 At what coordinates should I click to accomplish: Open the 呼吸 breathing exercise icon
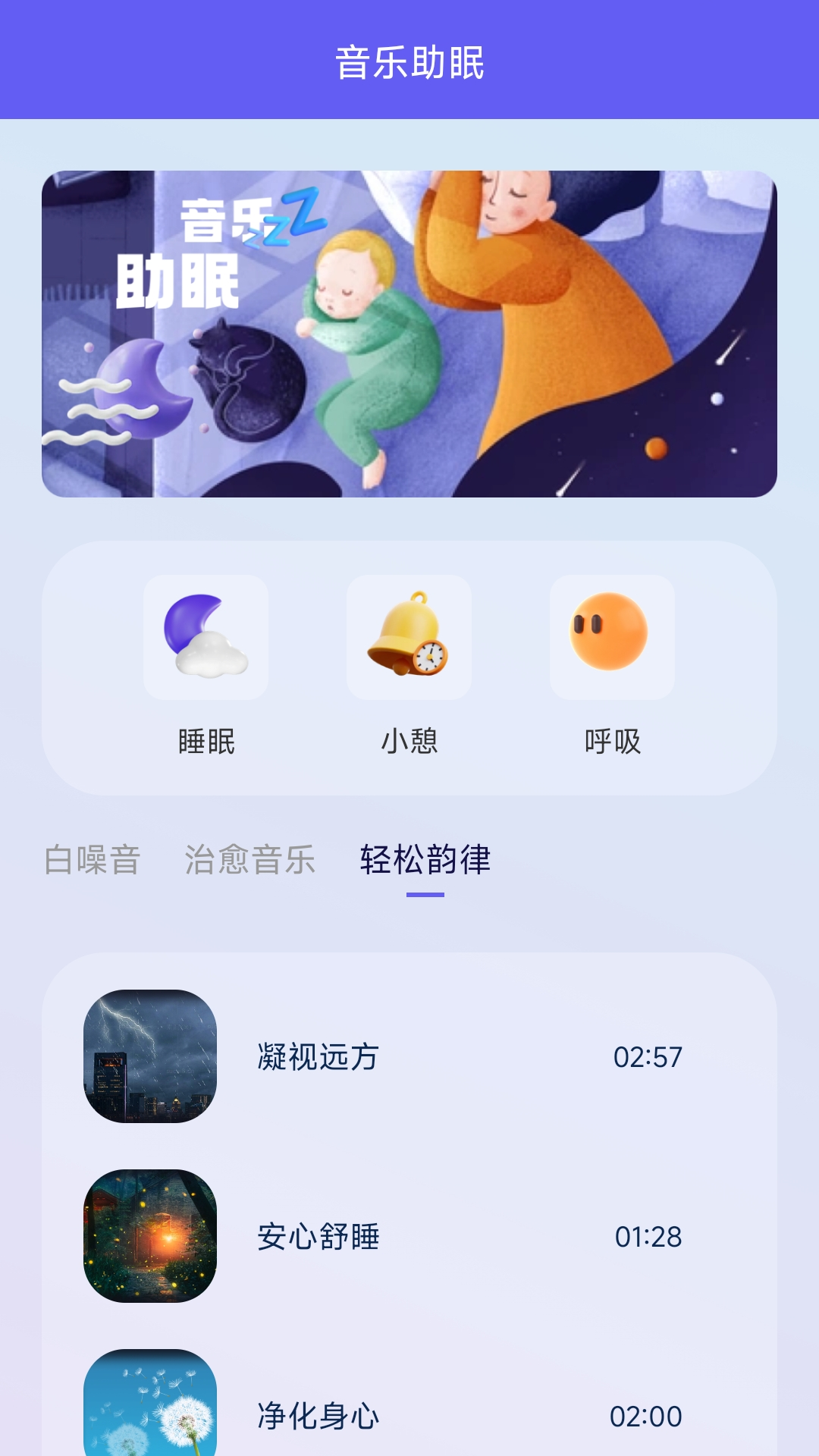pyautogui.click(x=611, y=637)
